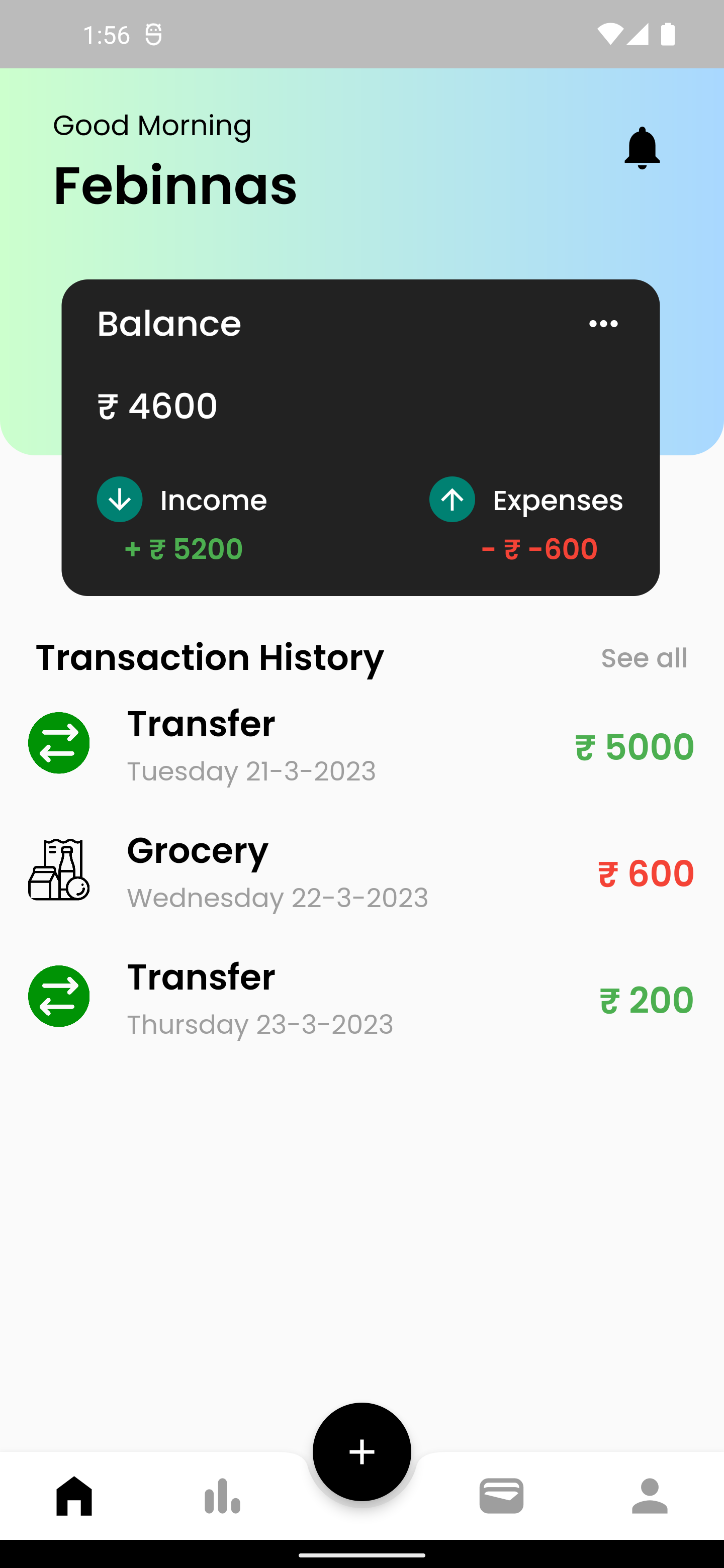
Task: Tap the Income down-arrow icon
Action: click(119, 499)
